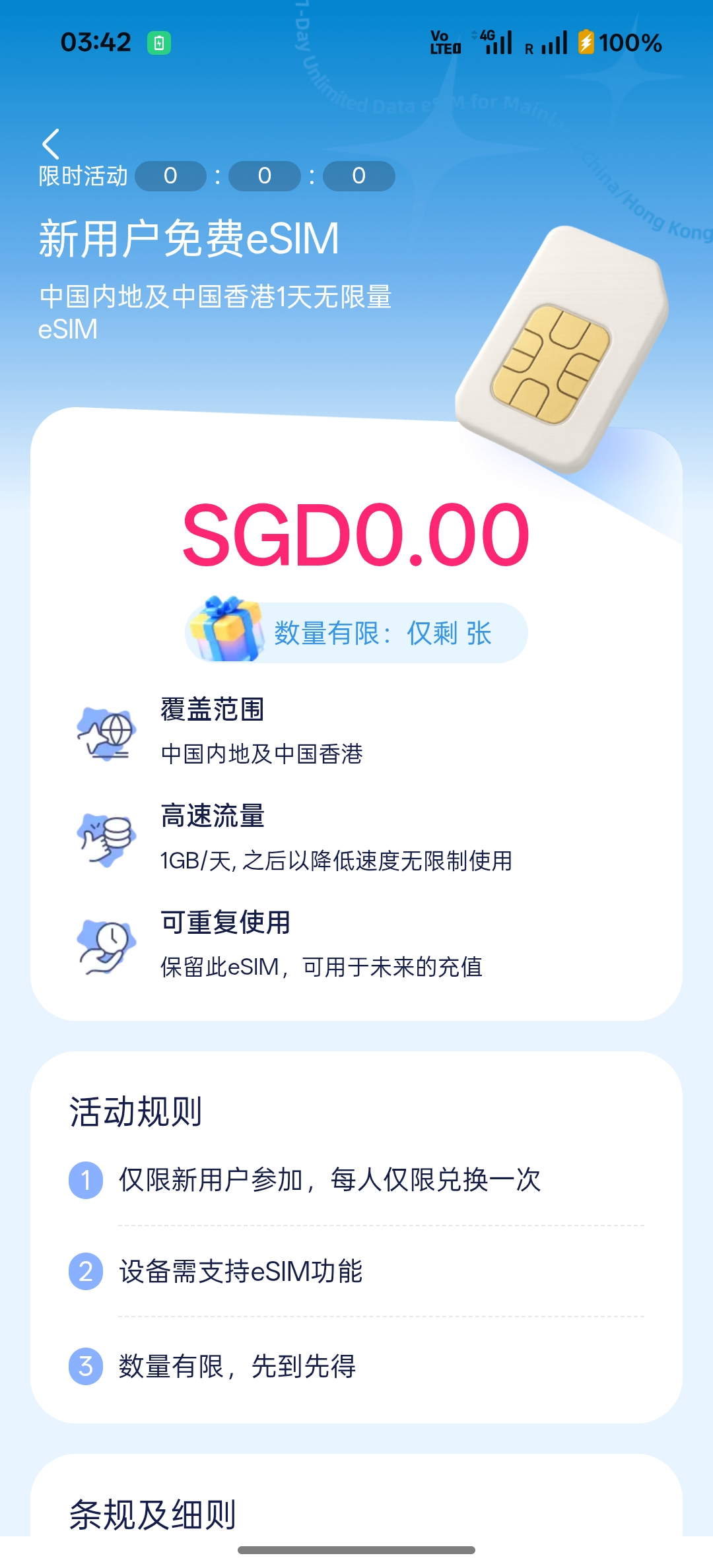Screen dimensions: 713x1568
Task: Select the globe icon next to 覆盖范围
Action: click(x=106, y=731)
